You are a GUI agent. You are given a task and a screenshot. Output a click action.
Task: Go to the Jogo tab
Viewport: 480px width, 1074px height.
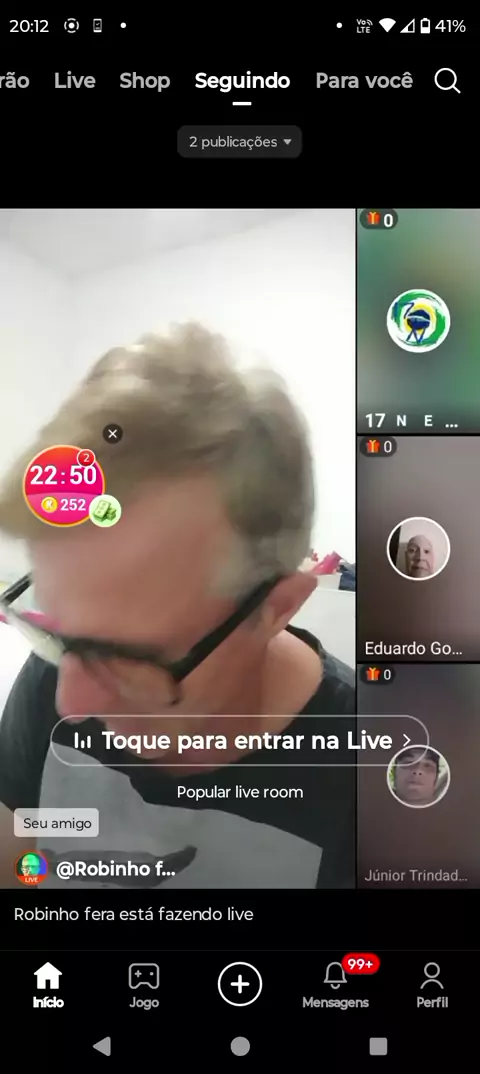(x=144, y=986)
